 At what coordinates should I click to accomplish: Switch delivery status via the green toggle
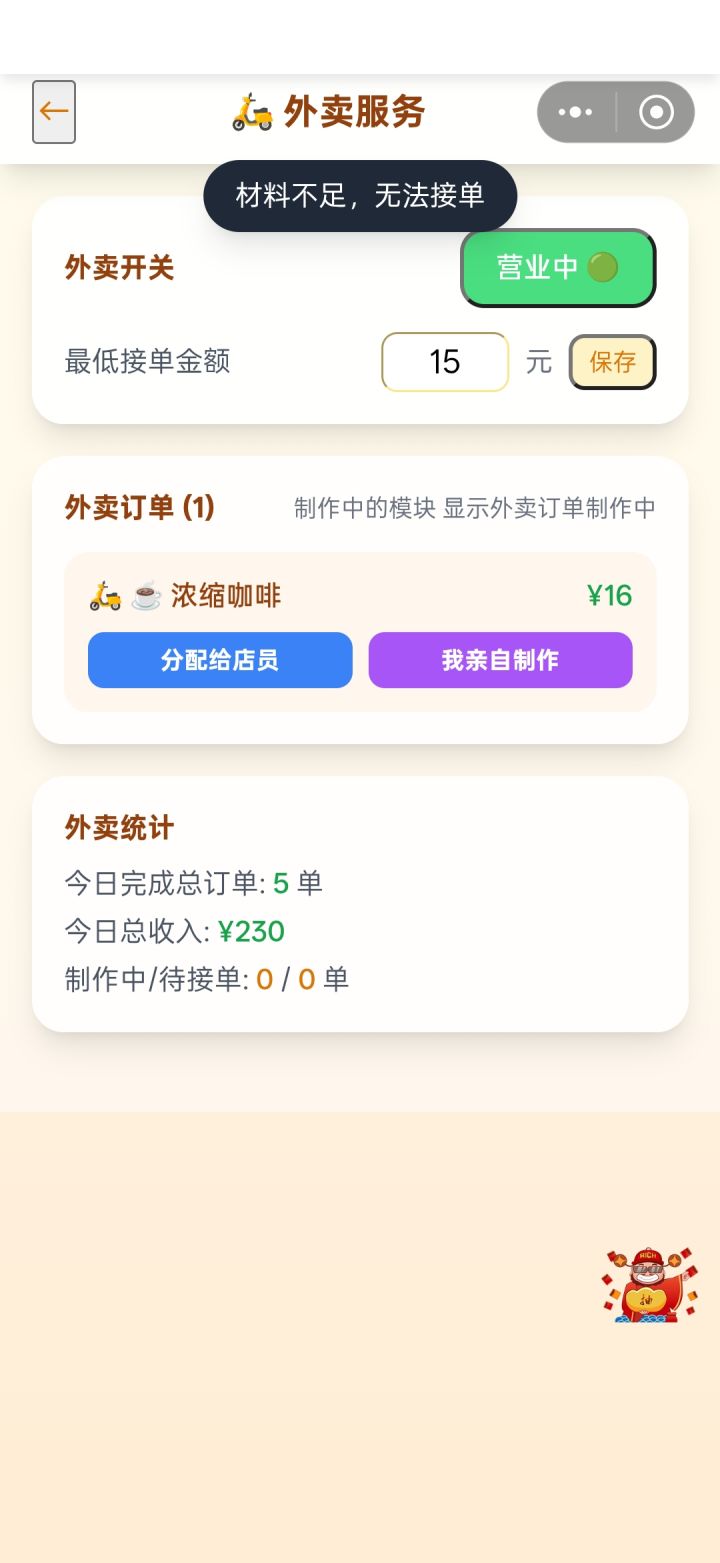[557, 267]
